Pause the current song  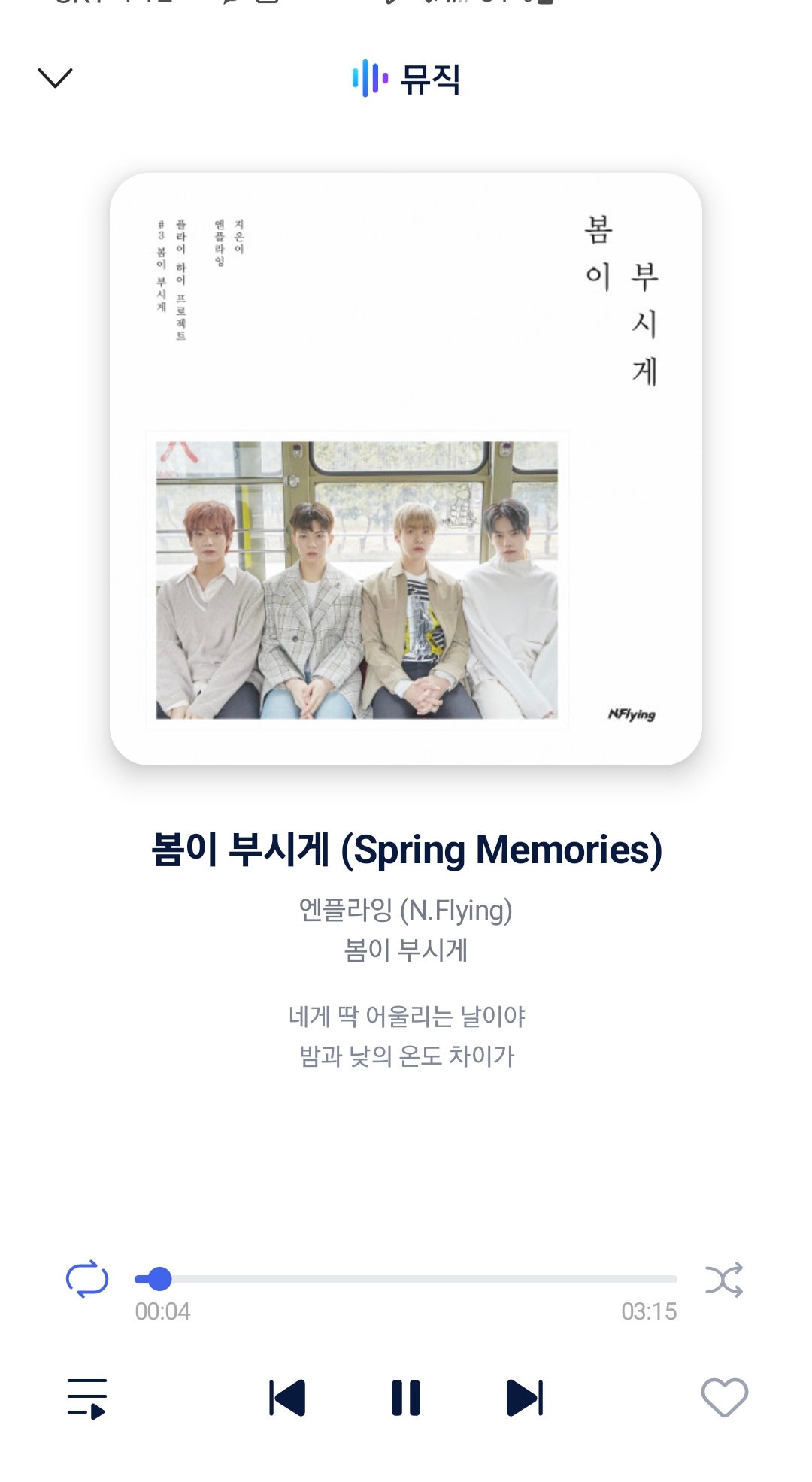point(406,1398)
